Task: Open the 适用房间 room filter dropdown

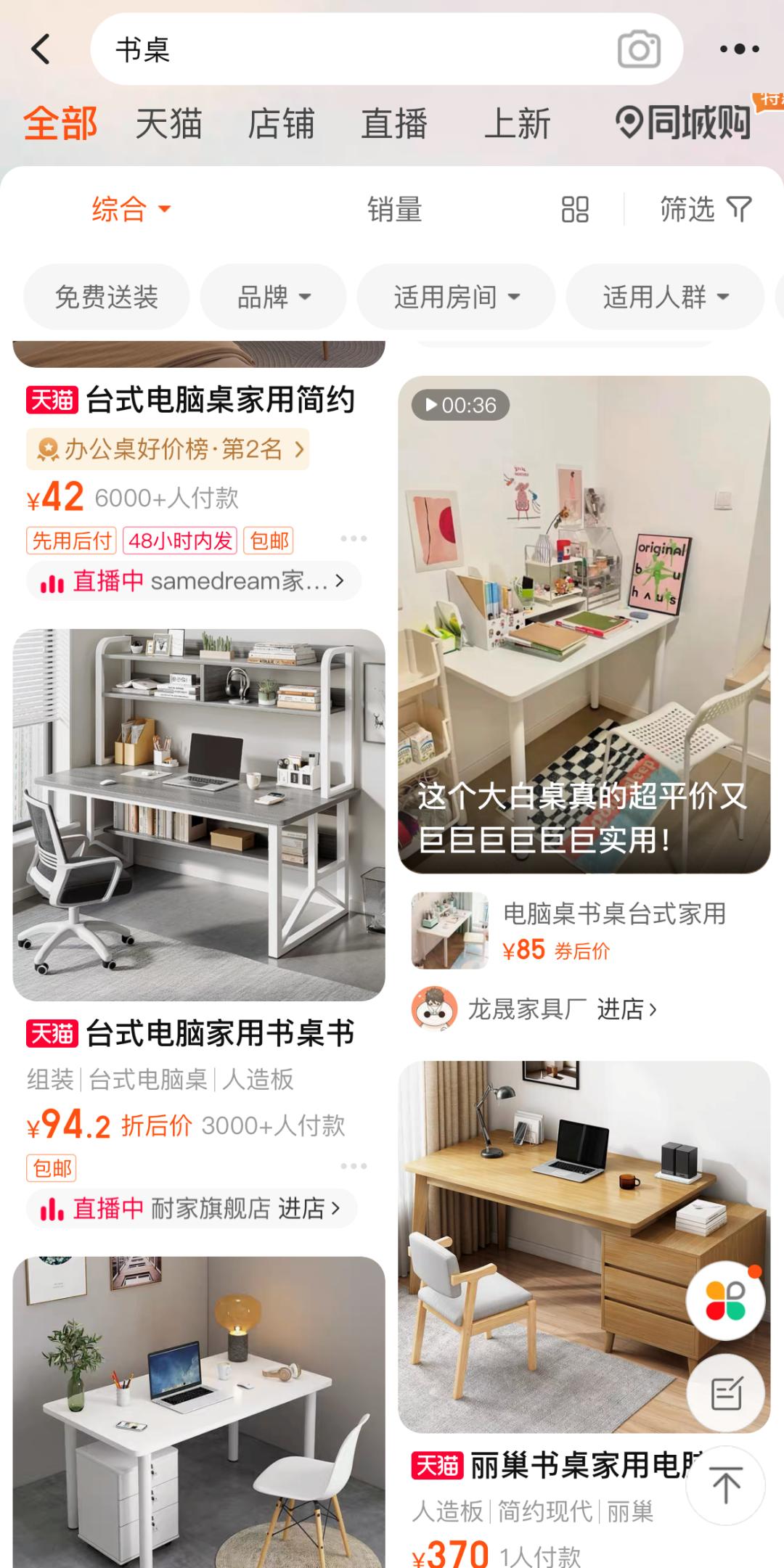Action: coord(455,296)
